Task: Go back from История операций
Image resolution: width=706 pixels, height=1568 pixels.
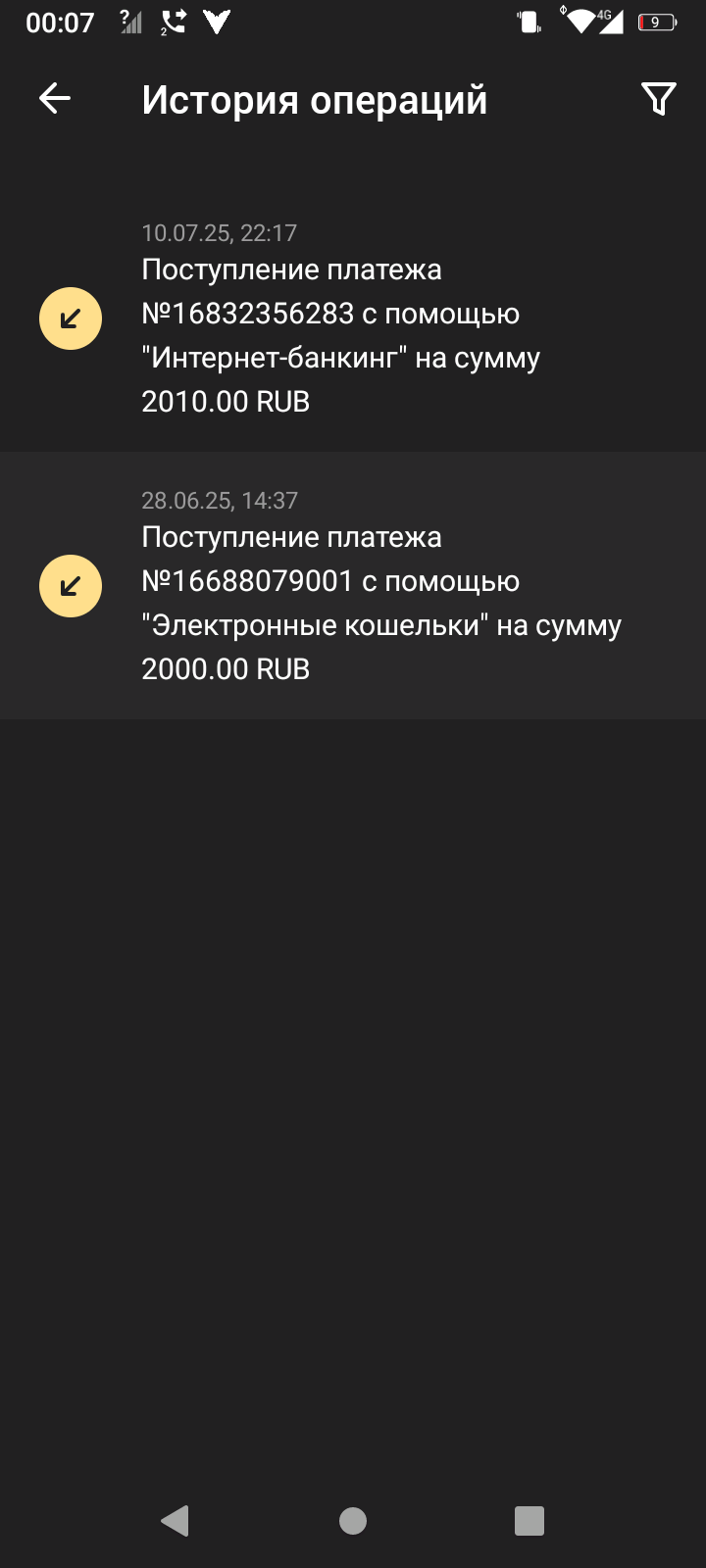Action: 55,98
